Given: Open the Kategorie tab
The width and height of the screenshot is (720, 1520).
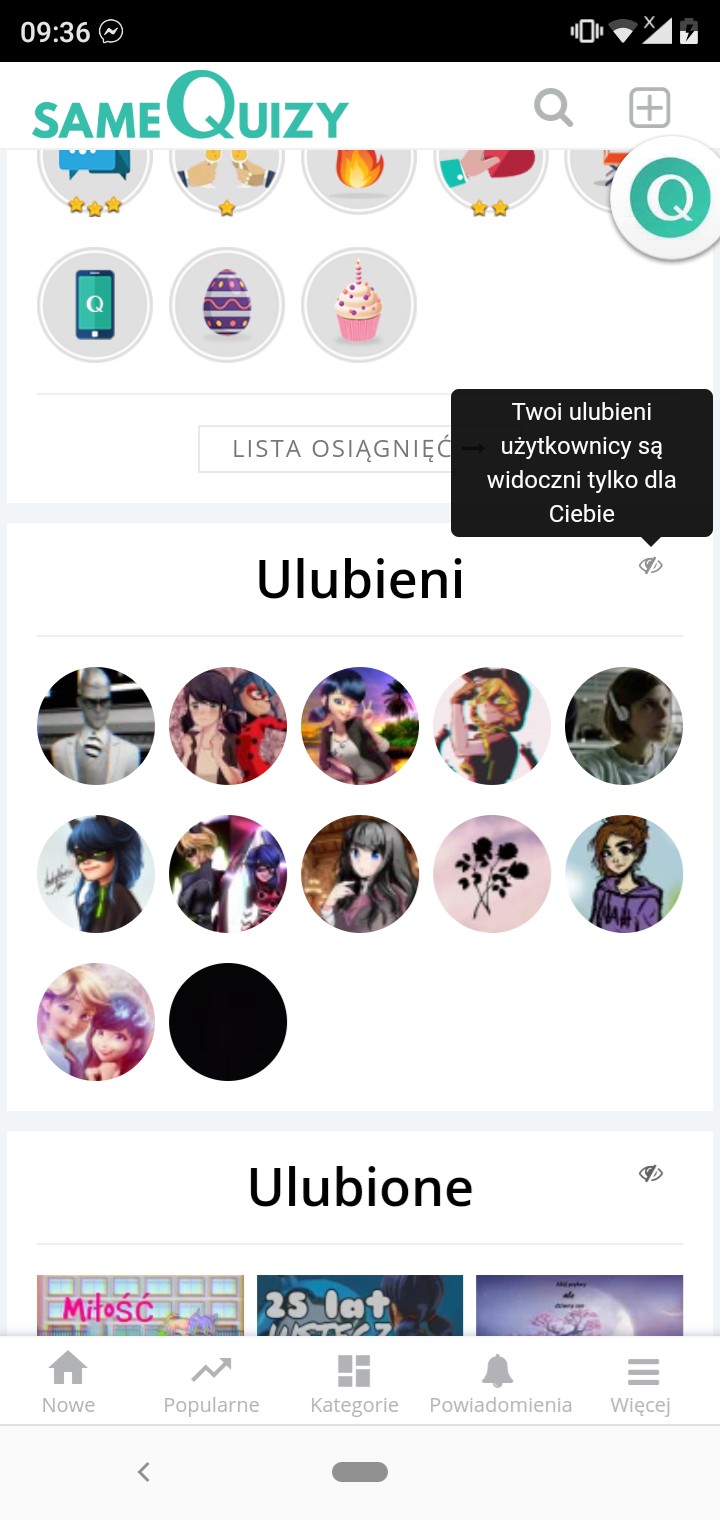Looking at the screenshot, I should coord(354,1382).
